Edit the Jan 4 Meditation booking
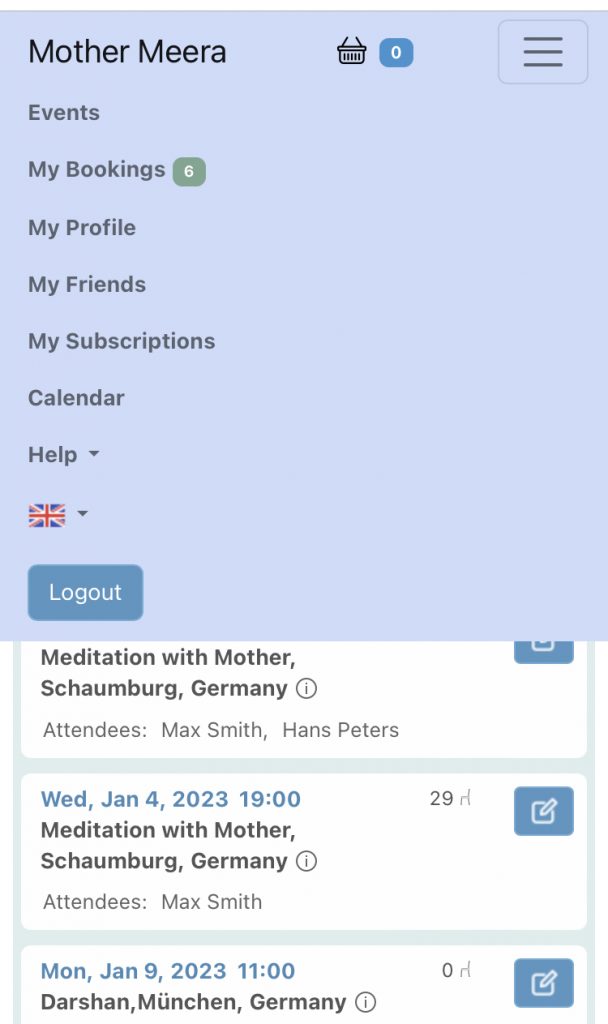 [543, 811]
